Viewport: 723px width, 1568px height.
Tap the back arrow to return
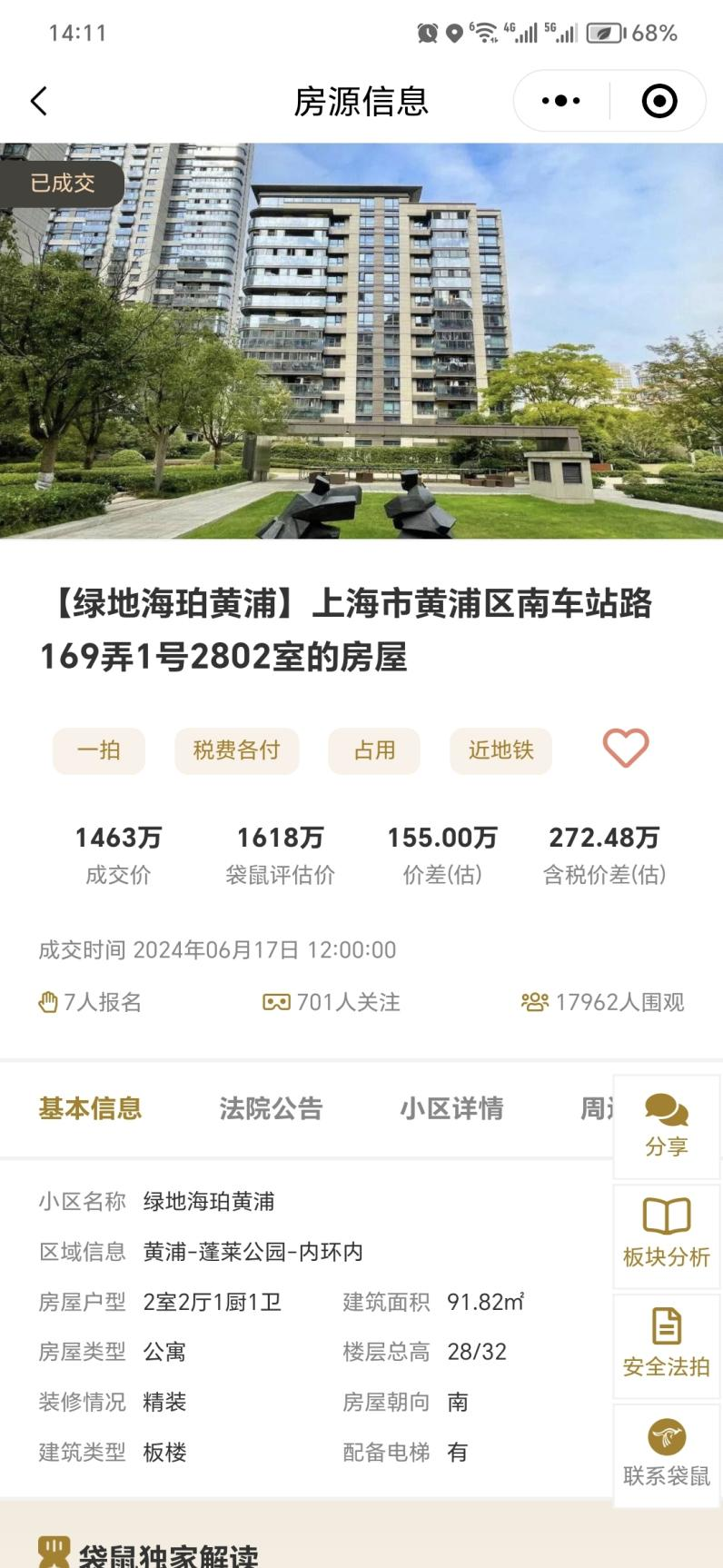[x=38, y=101]
